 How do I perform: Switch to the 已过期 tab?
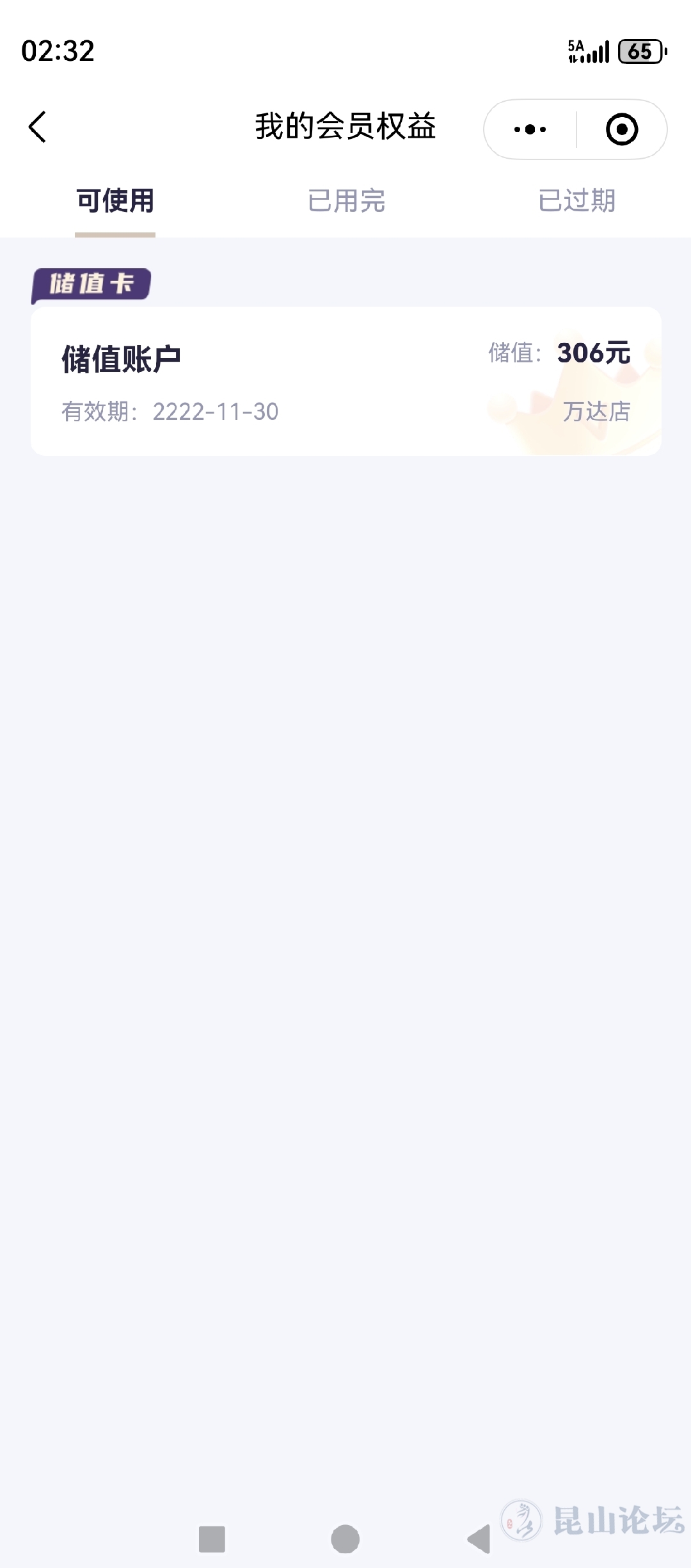pos(576,201)
